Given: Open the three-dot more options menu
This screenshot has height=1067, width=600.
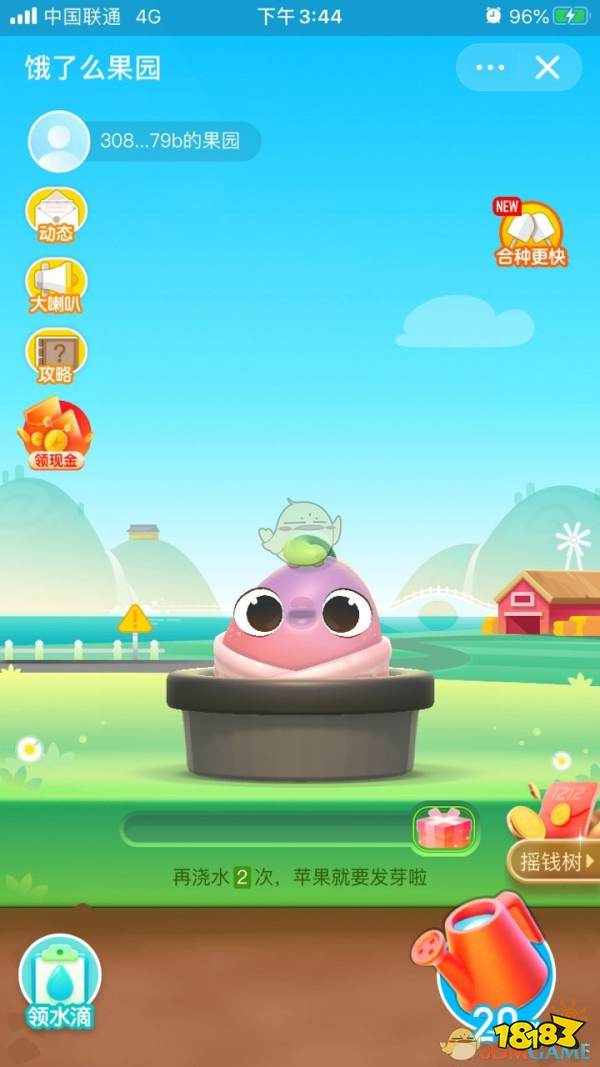Looking at the screenshot, I should [x=490, y=68].
